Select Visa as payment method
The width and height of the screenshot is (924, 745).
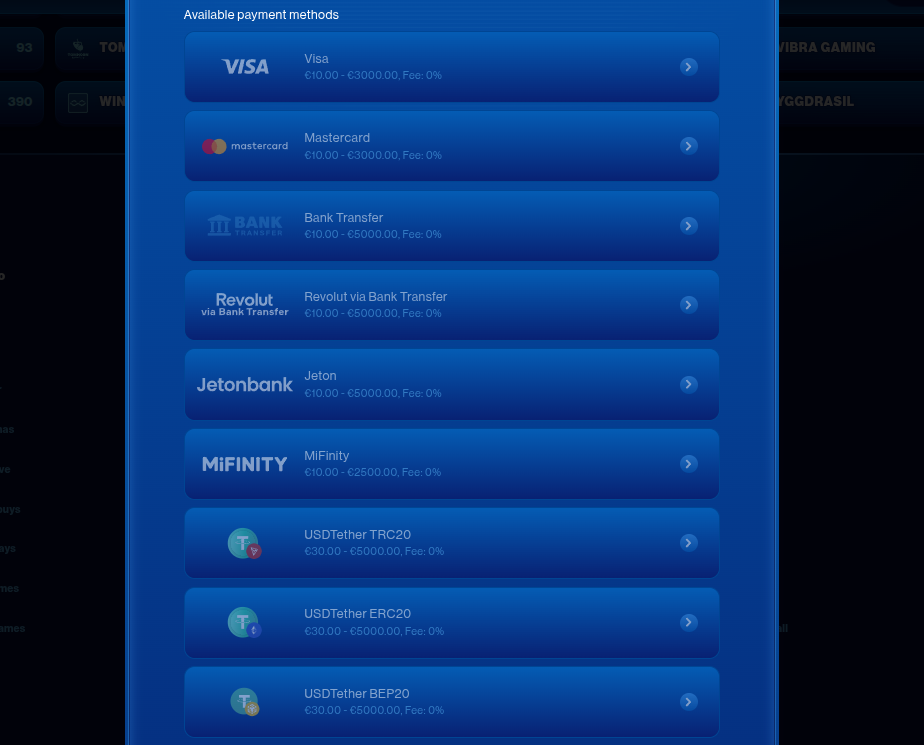(x=451, y=67)
